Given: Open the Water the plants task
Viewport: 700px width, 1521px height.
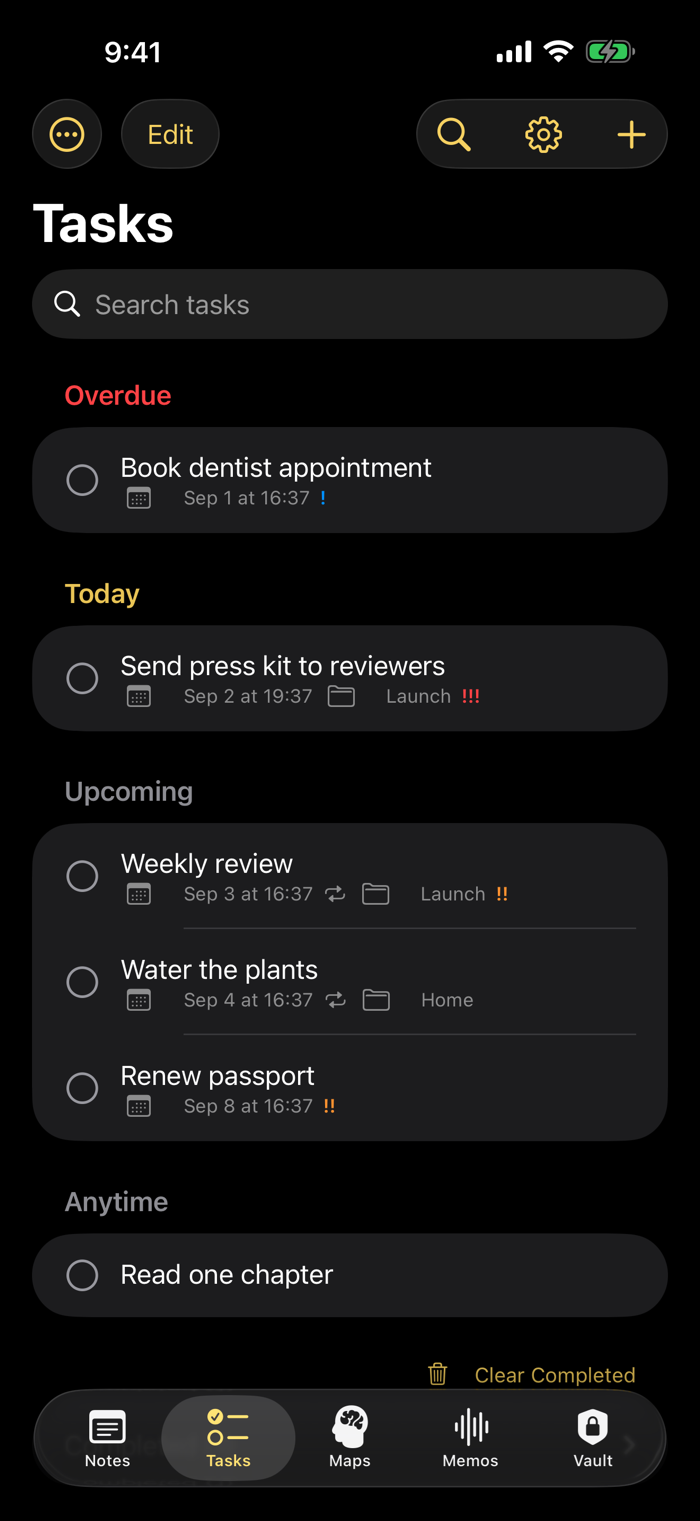Looking at the screenshot, I should 350,982.
